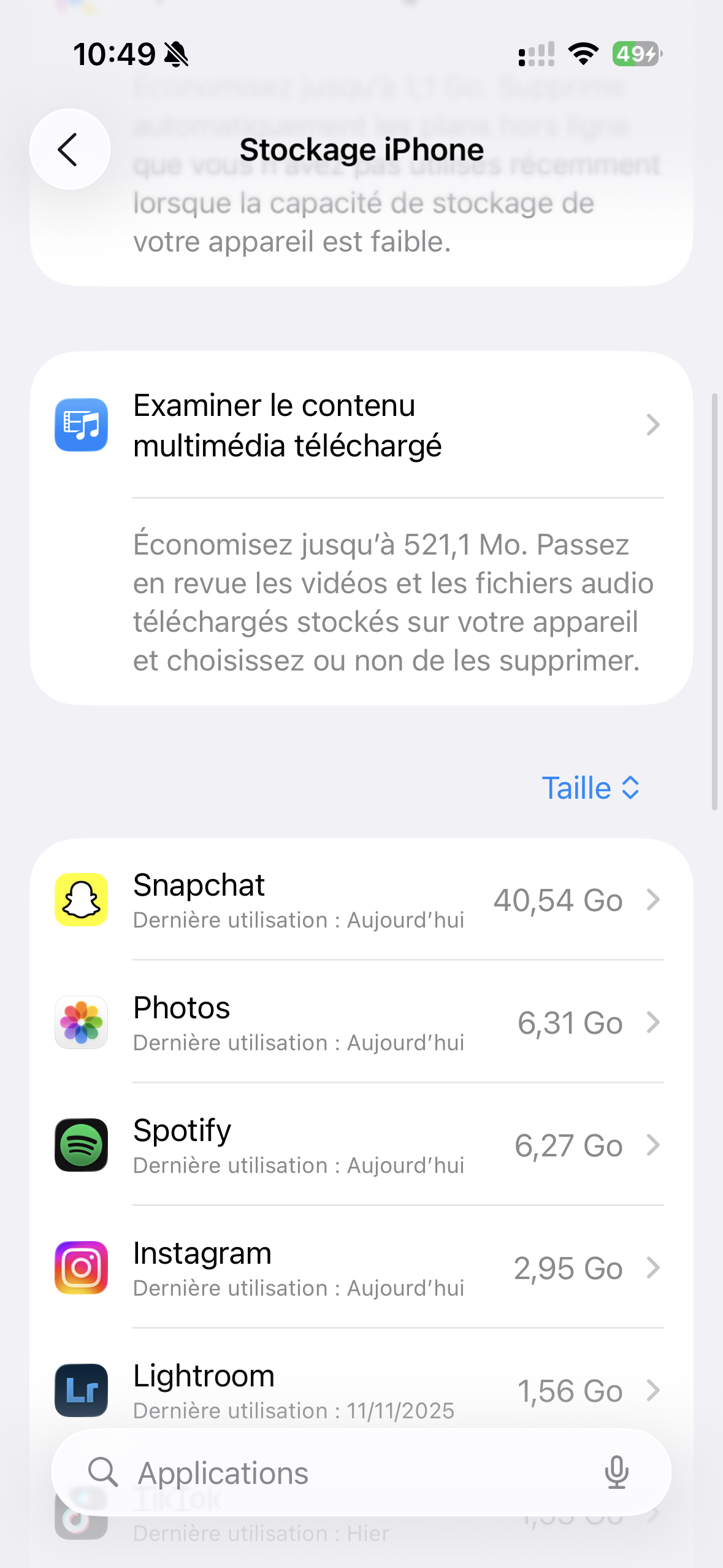Tap the Applications search field
723x1568 pixels.
[x=343, y=1472]
